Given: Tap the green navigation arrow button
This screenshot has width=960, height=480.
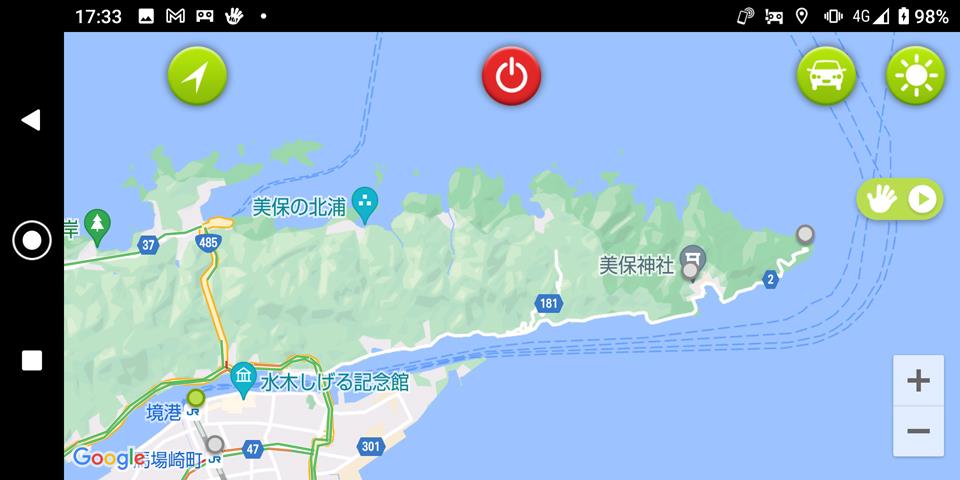Looking at the screenshot, I should pyautogui.click(x=197, y=76).
